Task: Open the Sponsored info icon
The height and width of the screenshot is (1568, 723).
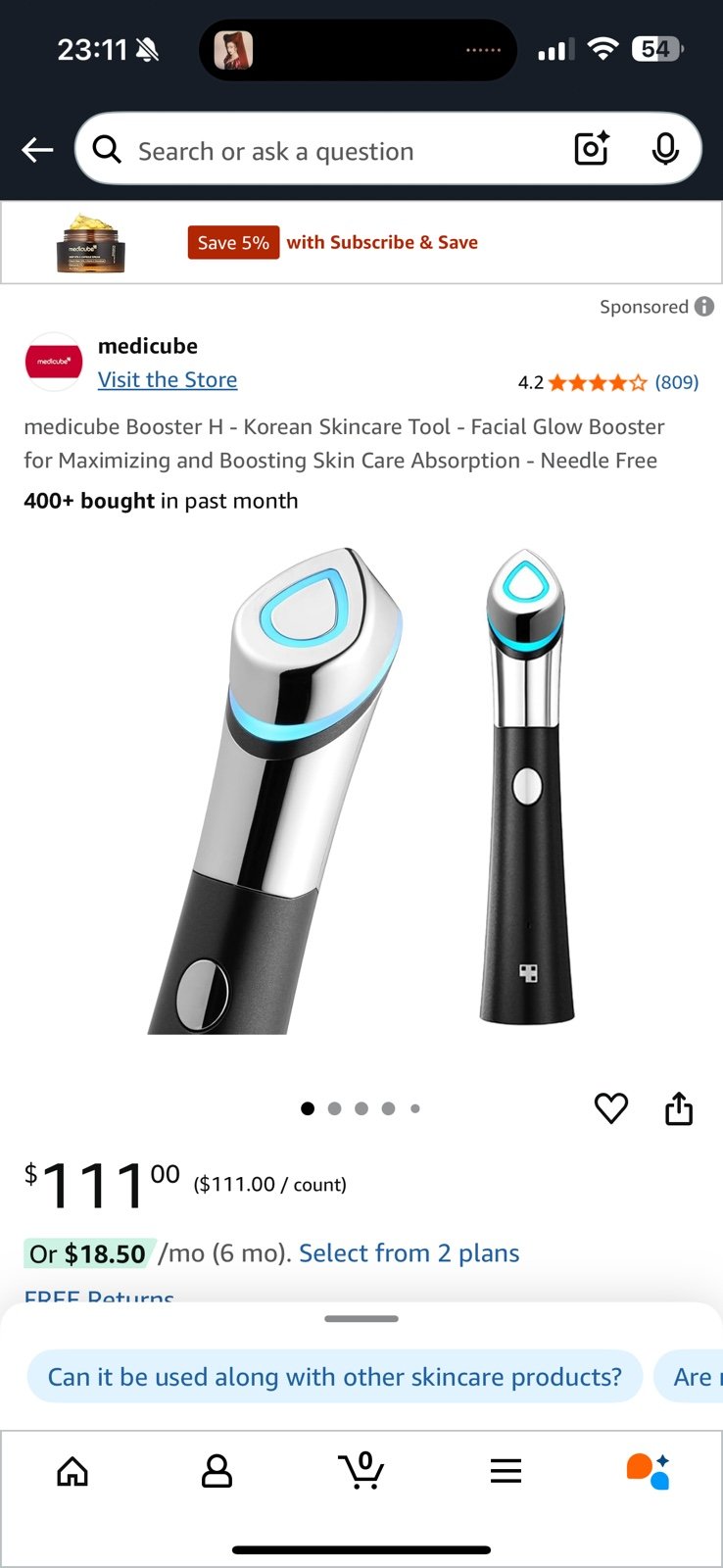Action: pyautogui.click(x=704, y=307)
